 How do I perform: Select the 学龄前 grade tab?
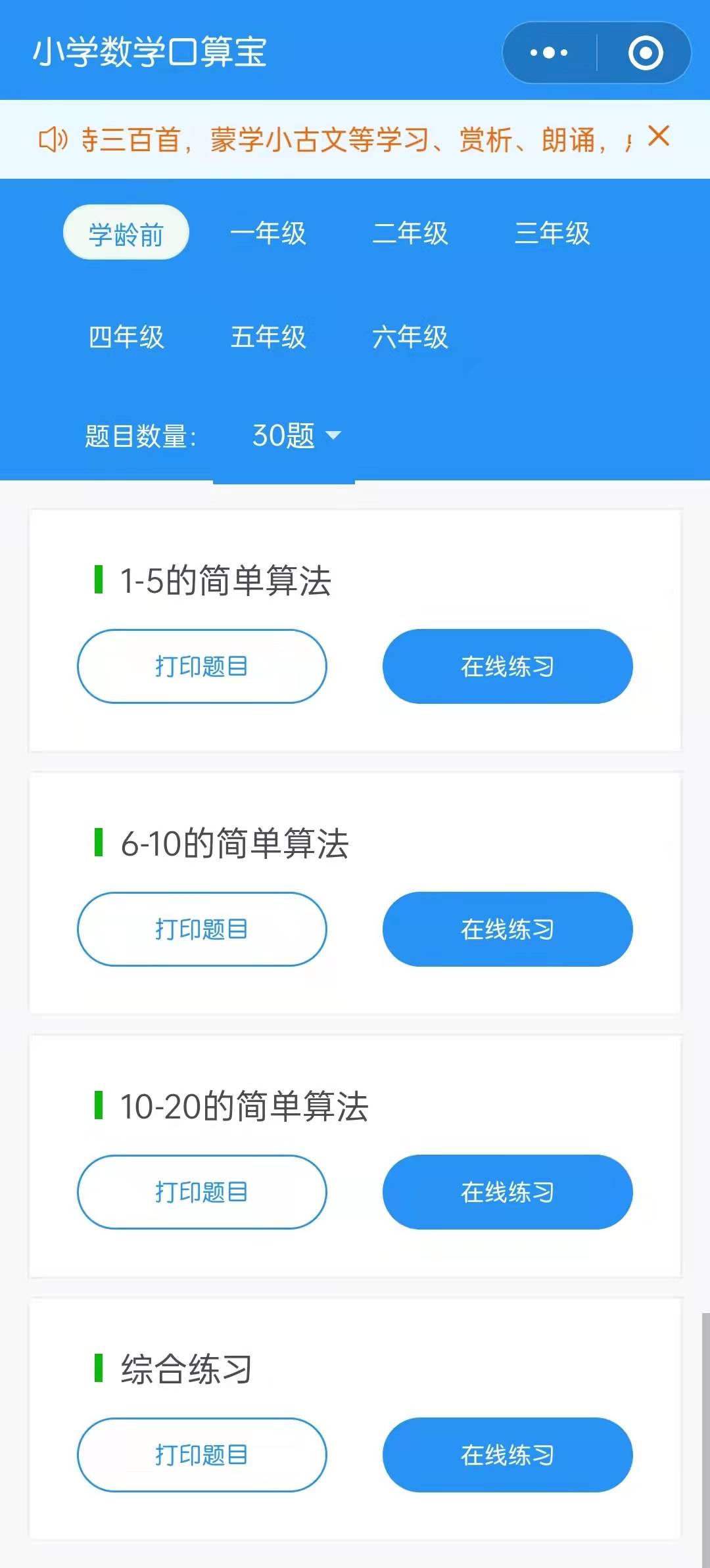pos(126,233)
